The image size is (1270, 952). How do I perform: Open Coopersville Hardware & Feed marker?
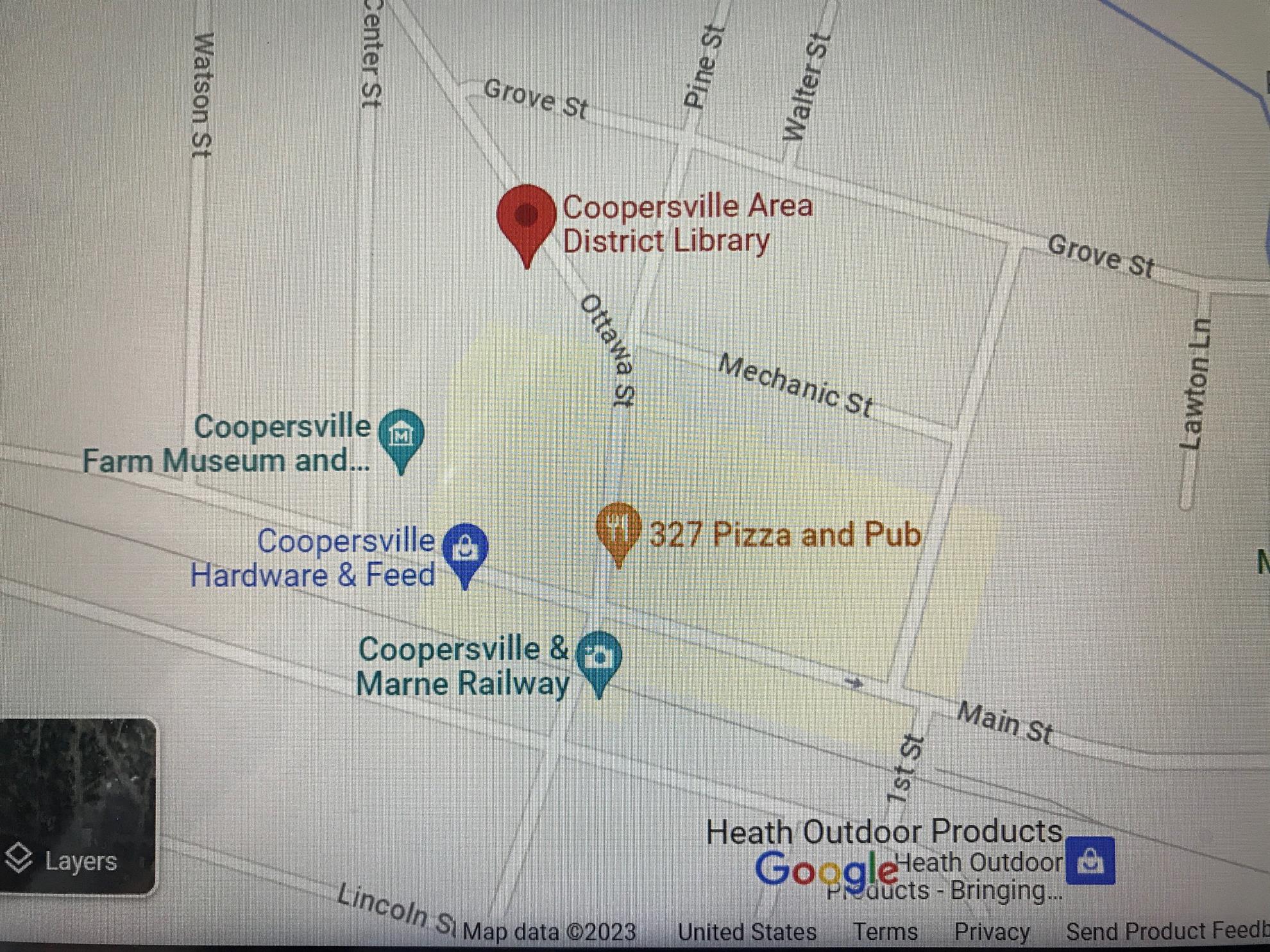pos(466,550)
